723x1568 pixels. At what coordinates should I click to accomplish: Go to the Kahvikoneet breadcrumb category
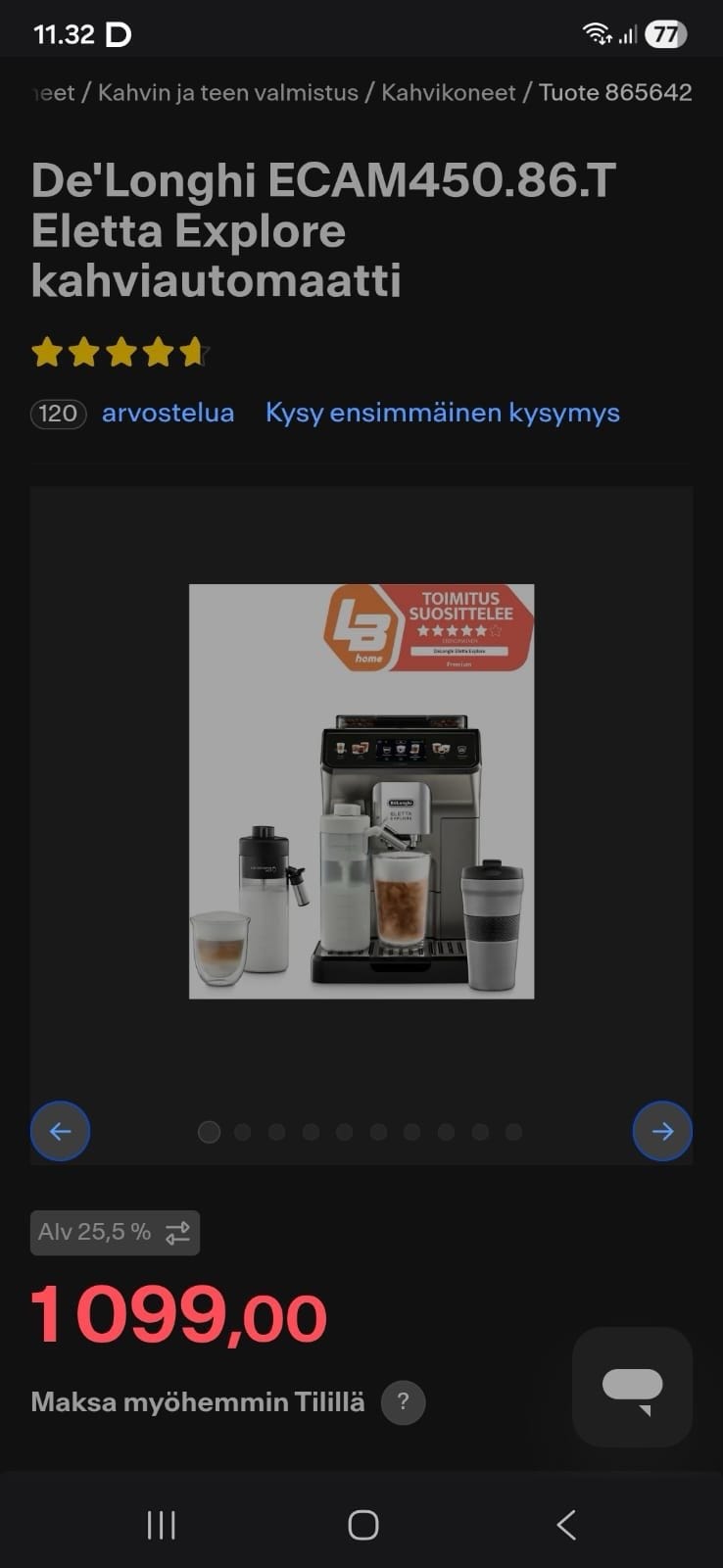pos(448,92)
